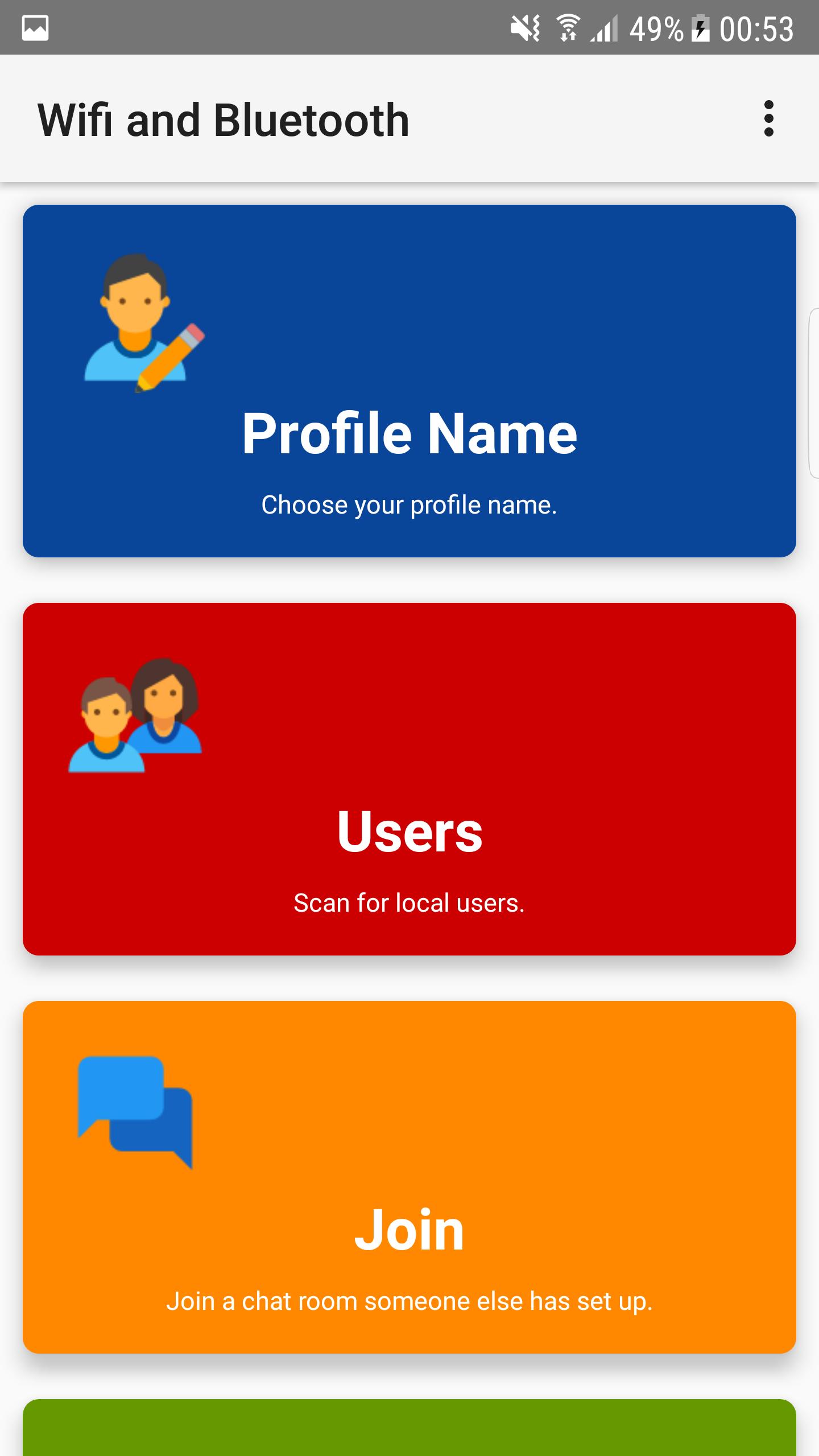The width and height of the screenshot is (819, 1456).
Task: Open the partially visible green card
Action: pos(409,1428)
